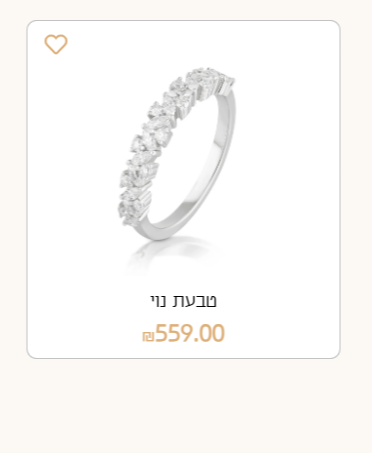The height and width of the screenshot is (453, 372).
Task: Add the ring to wishlist via heart
Action: (56, 44)
